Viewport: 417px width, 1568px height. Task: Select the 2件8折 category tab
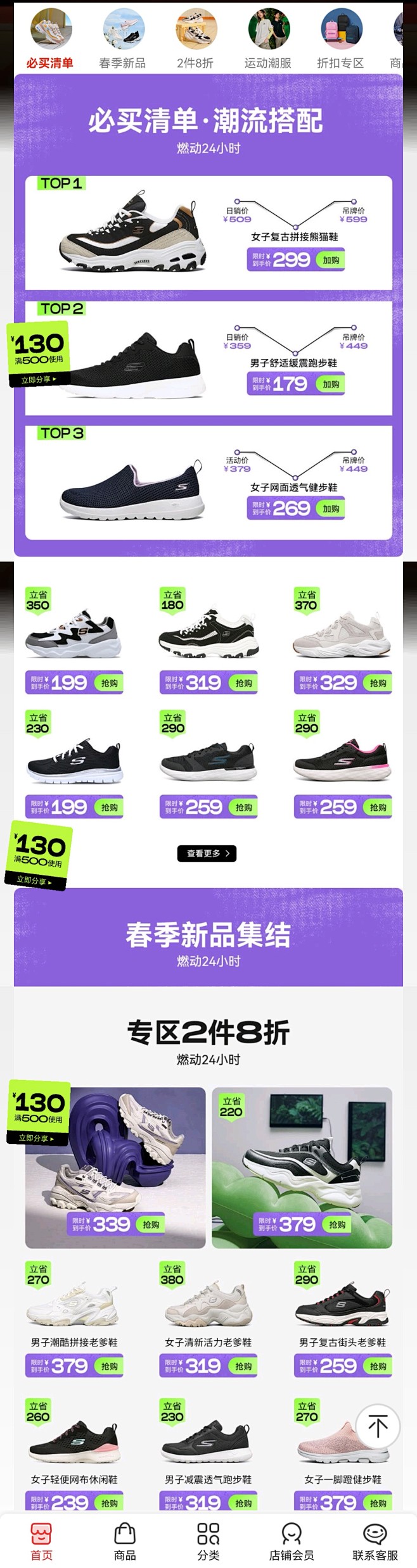(195, 39)
